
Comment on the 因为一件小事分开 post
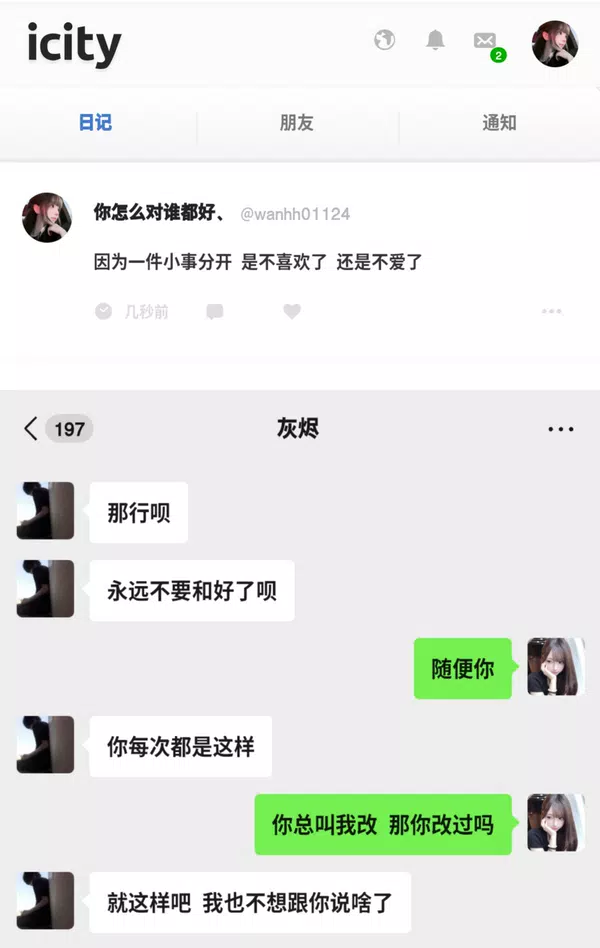pyautogui.click(x=214, y=312)
